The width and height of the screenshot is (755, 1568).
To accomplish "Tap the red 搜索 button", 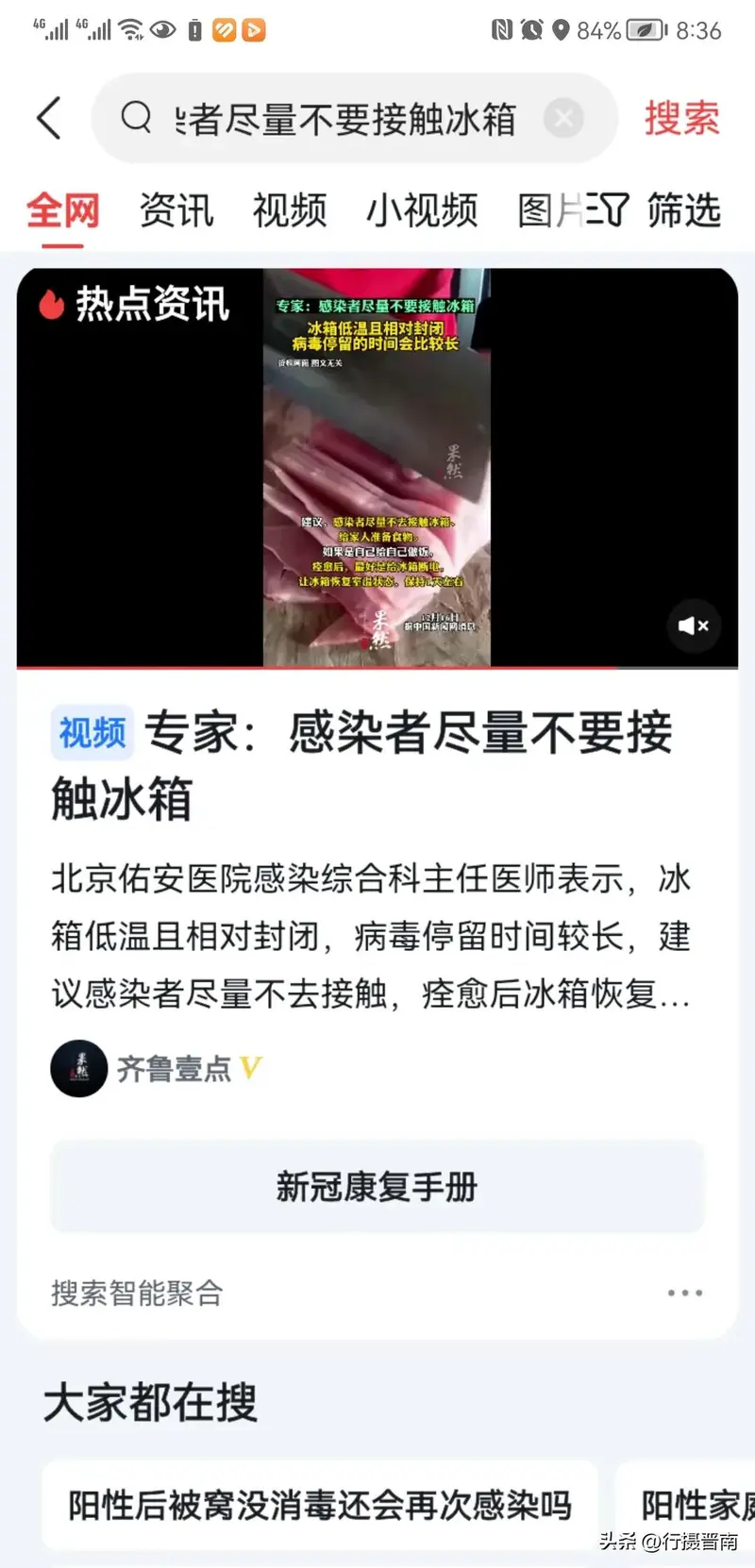I will pos(681,119).
